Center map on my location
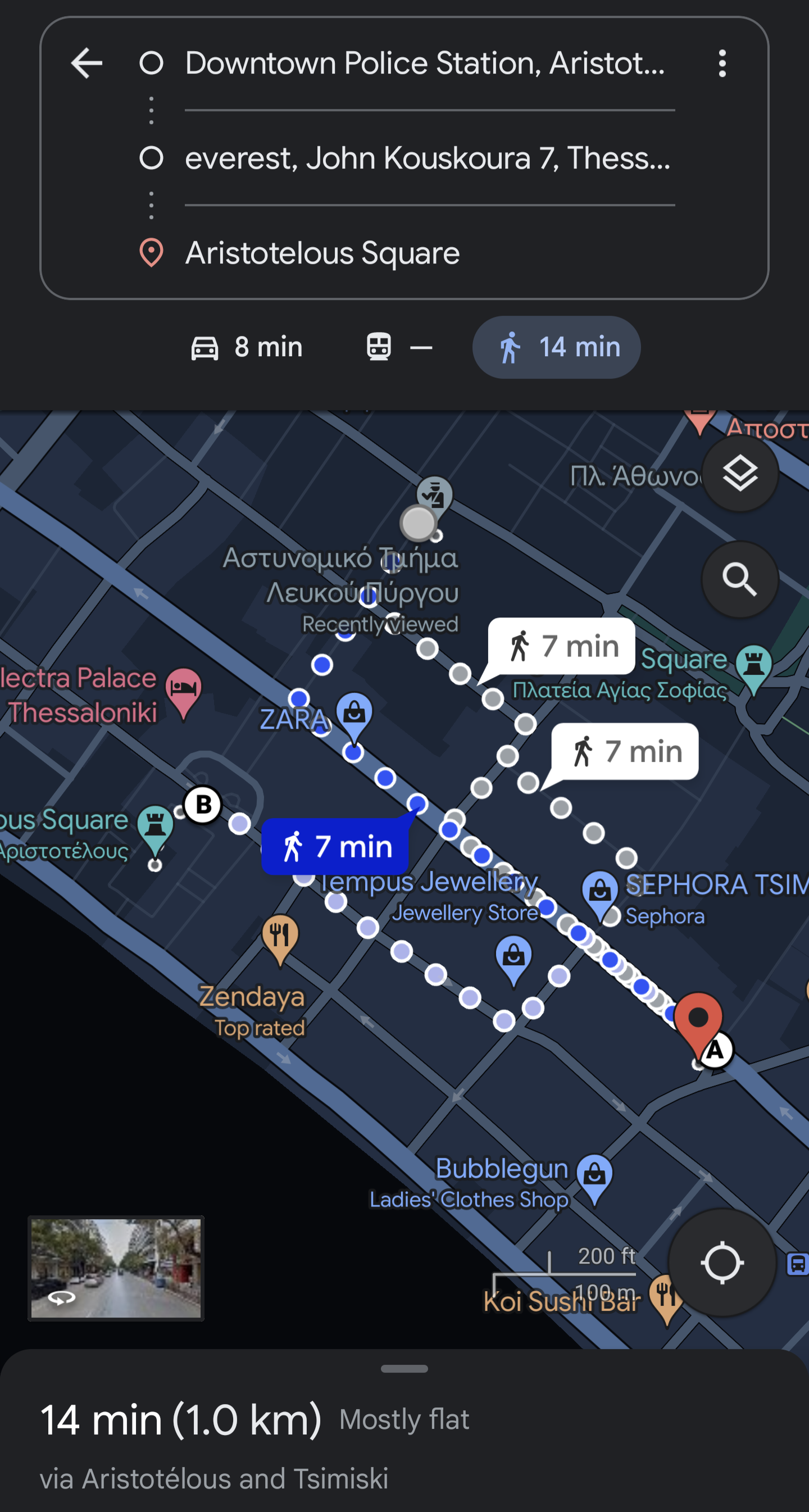The image size is (809, 1512). tap(721, 1262)
